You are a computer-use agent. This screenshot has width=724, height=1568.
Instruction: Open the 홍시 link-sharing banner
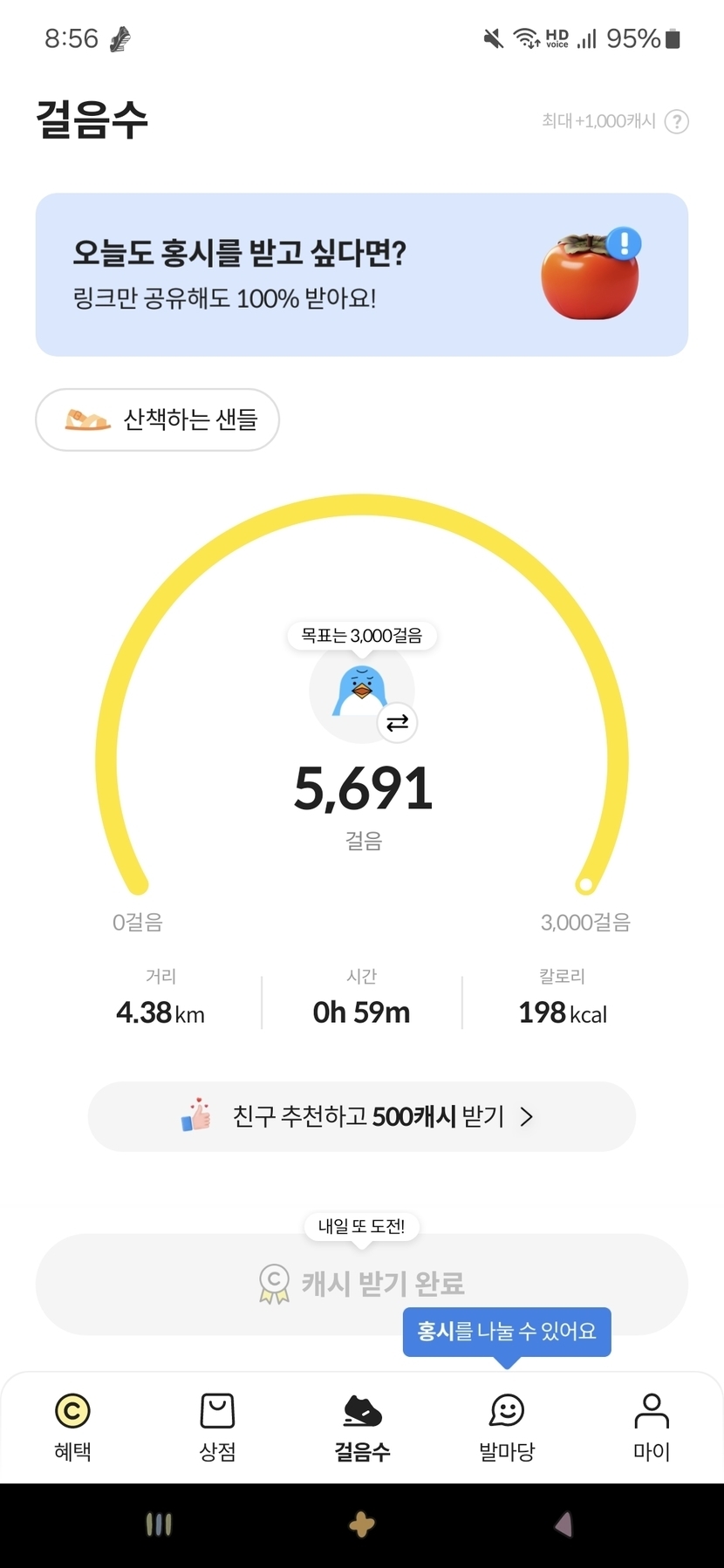(x=361, y=274)
